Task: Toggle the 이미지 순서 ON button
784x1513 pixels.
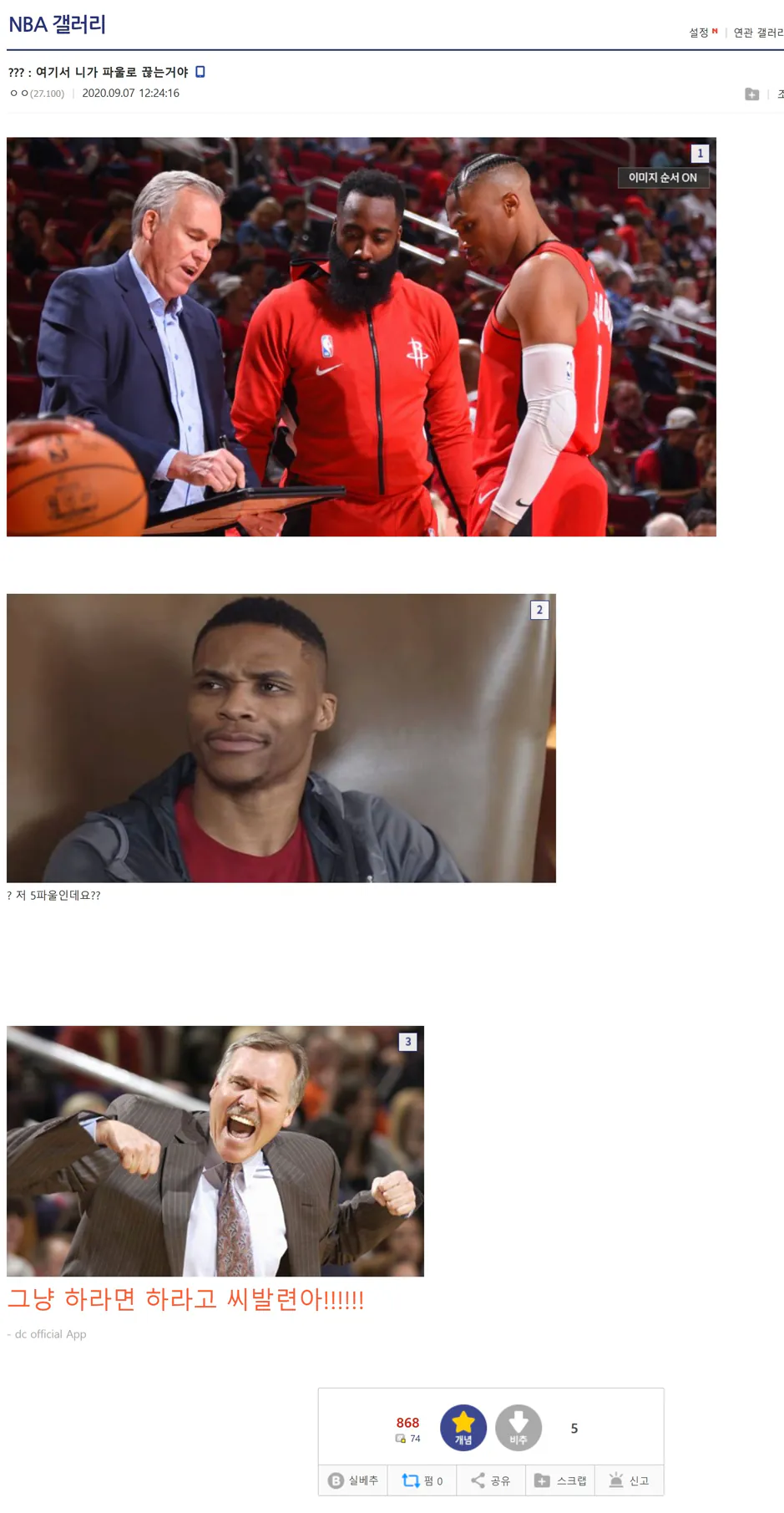Action: [663, 177]
